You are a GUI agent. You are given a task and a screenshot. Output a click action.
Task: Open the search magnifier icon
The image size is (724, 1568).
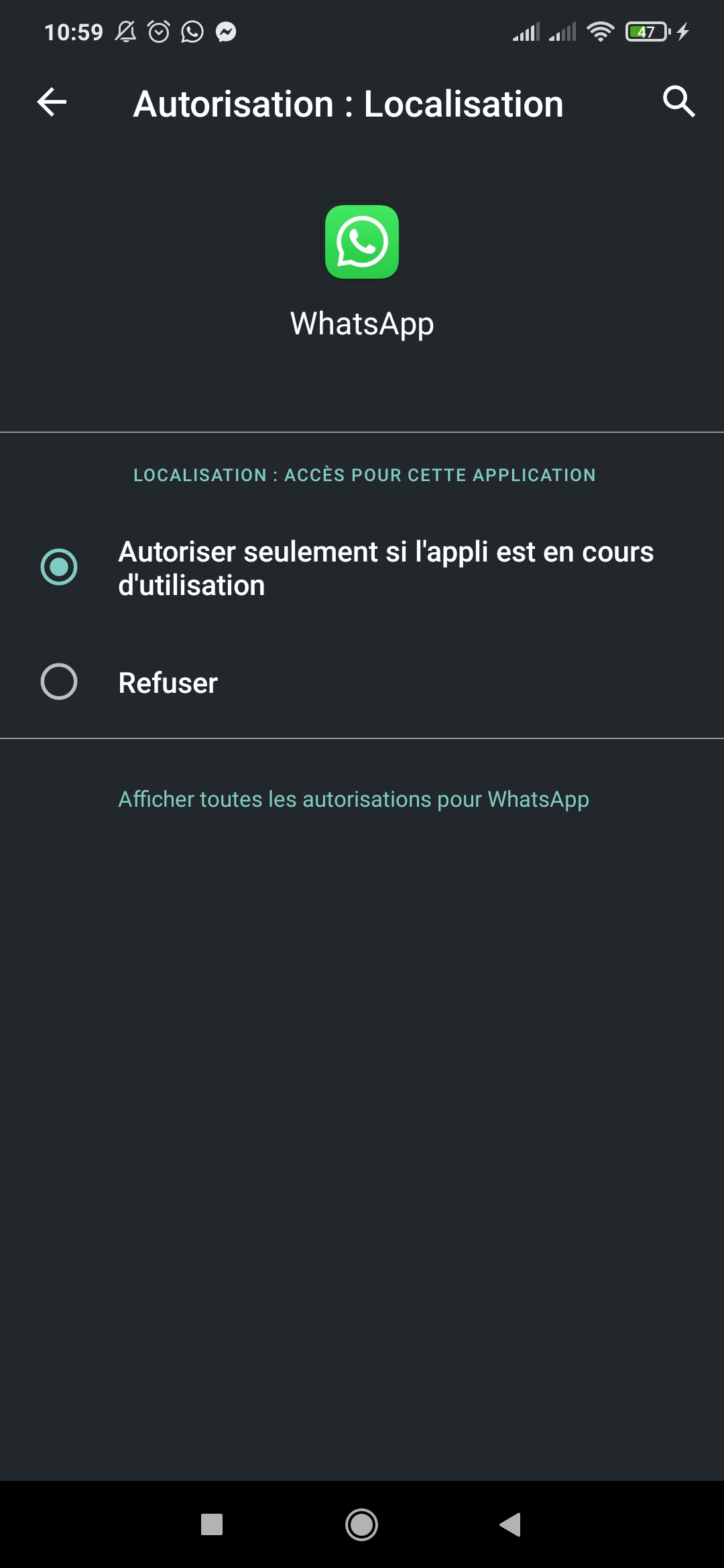click(678, 102)
